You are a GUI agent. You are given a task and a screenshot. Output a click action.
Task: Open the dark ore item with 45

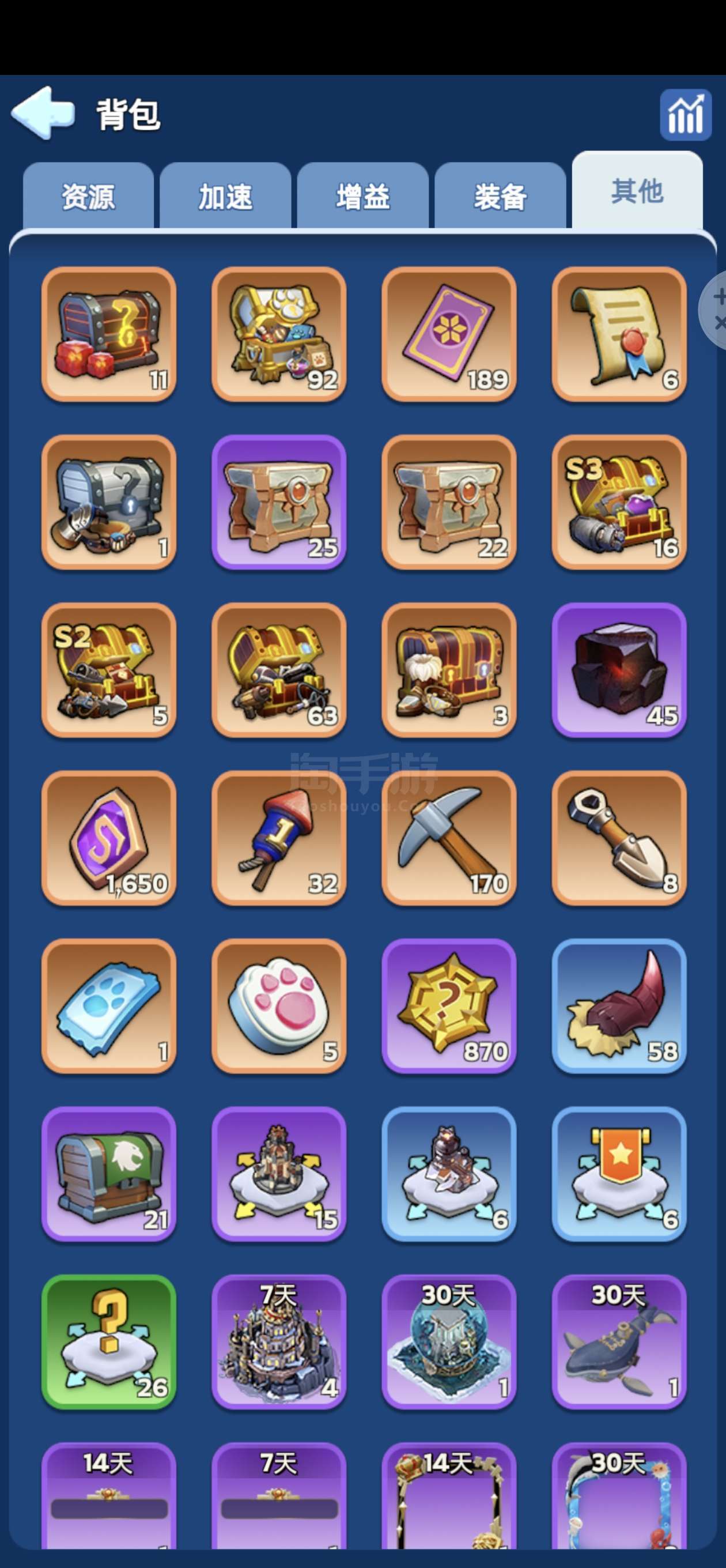point(619,669)
